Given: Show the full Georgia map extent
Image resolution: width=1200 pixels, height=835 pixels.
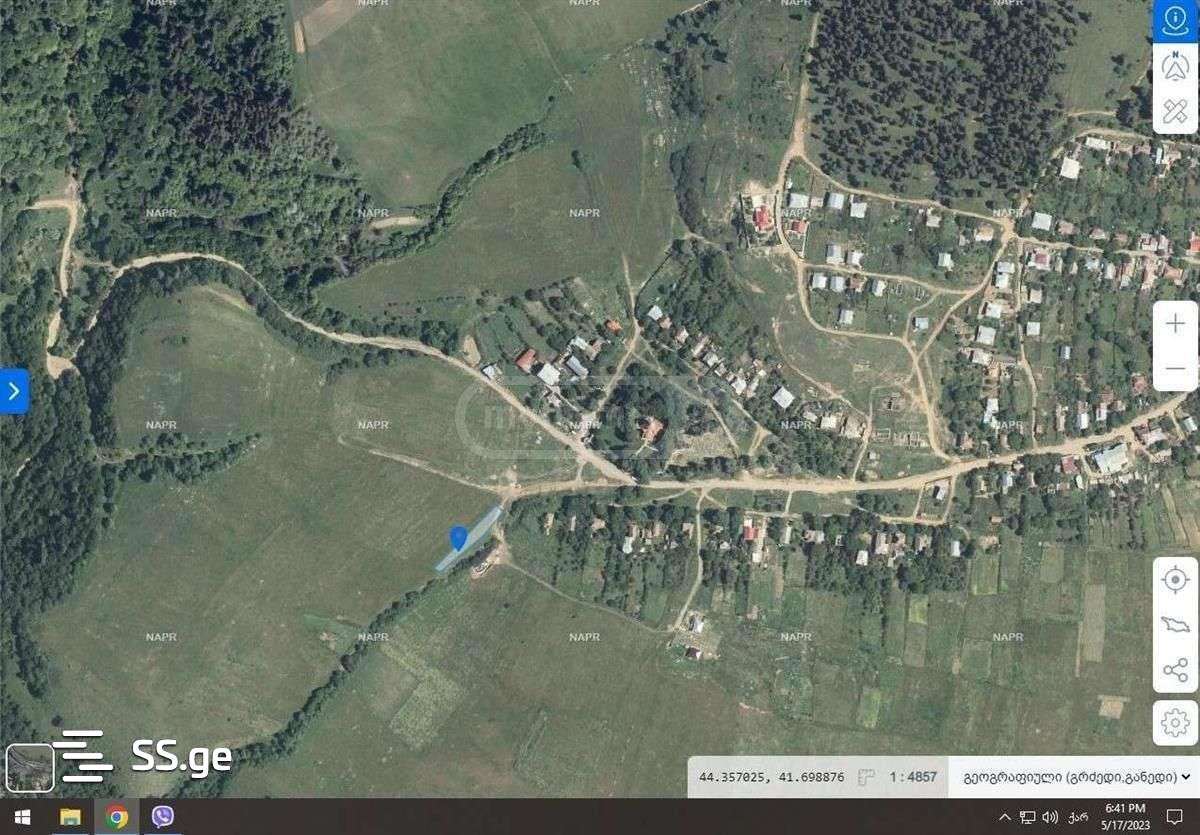Looking at the screenshot, I should pos(1175,625).
